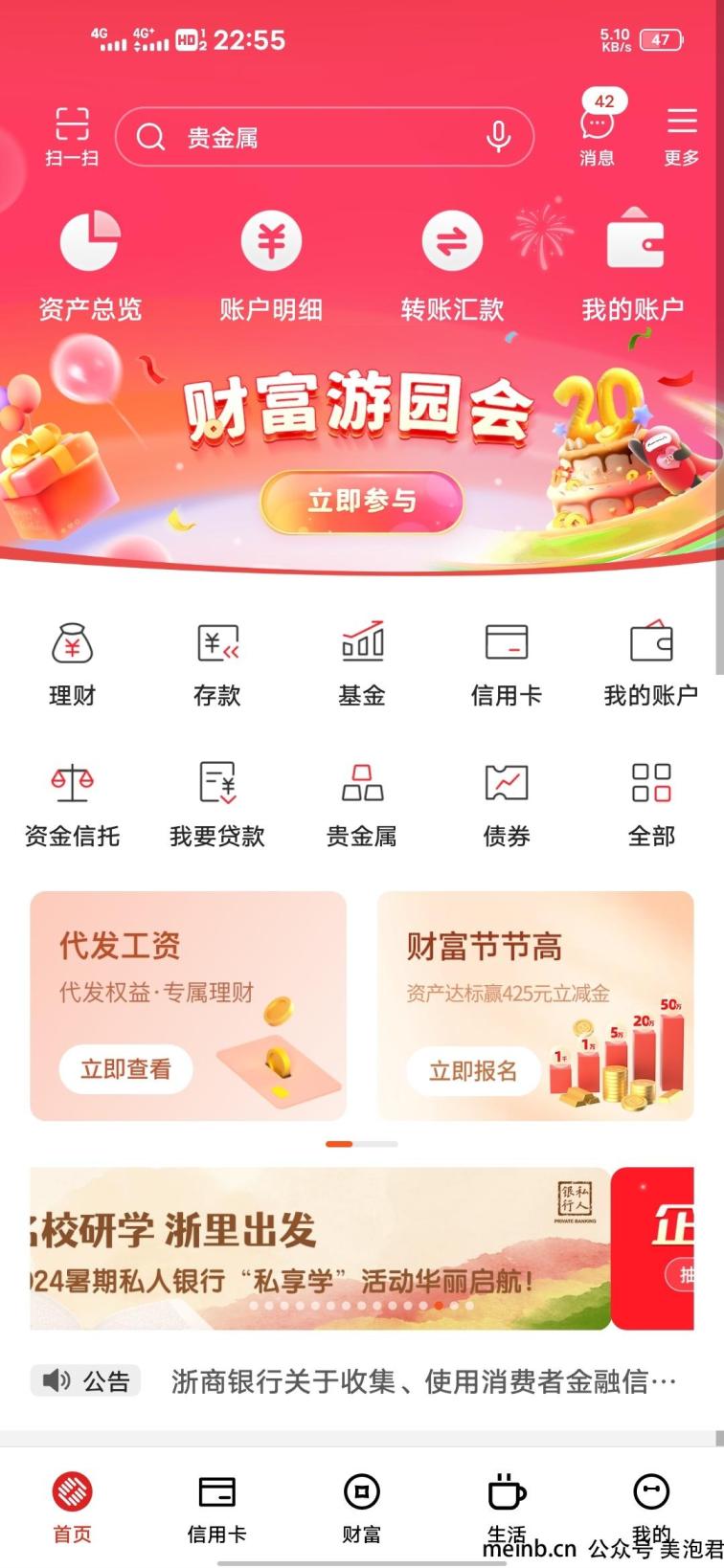Tap 立即查看 on 代发工资 card
The width and height of the screenshot is (724, 1568).
coord(125,1069)
